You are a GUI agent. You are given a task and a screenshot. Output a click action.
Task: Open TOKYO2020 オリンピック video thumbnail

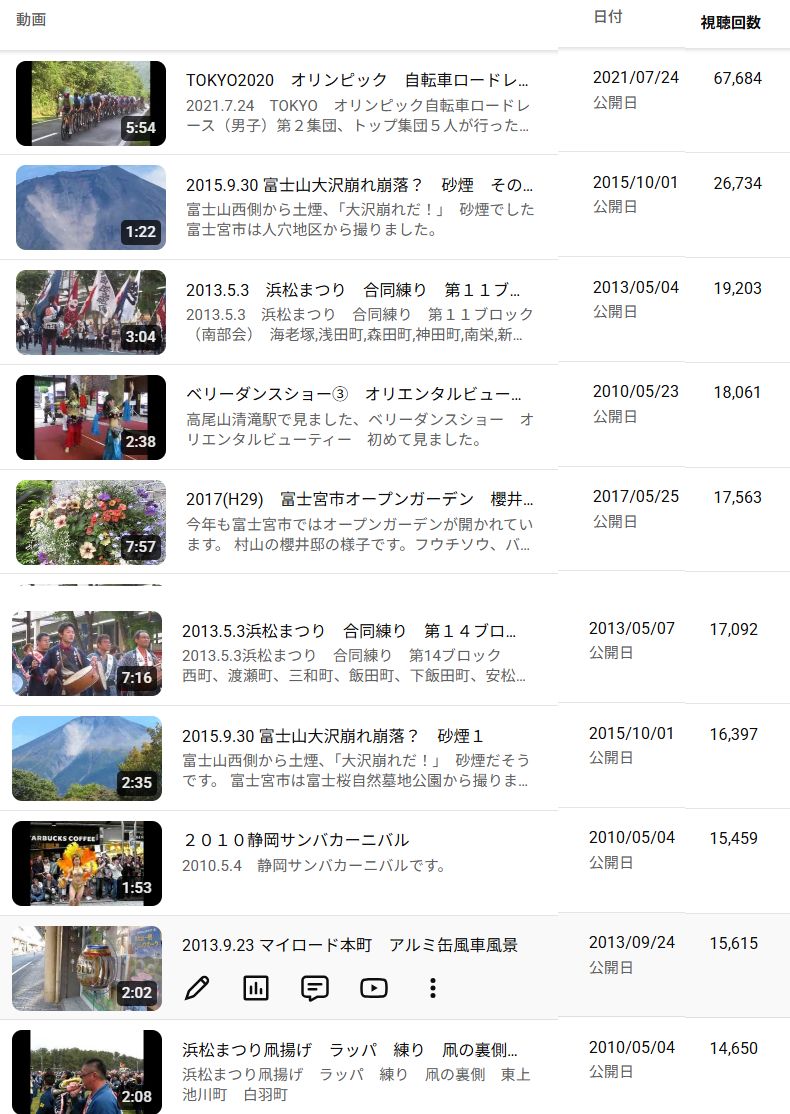(91, 103)
